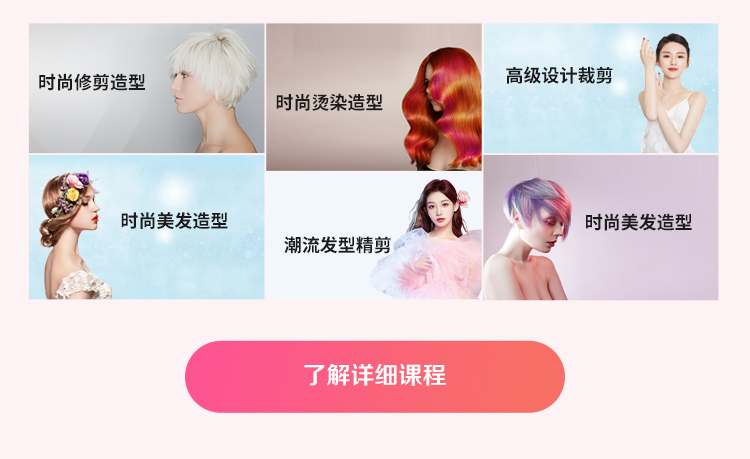
Task: Open the 时尚修剪造型 course tile
Action: tap(146, 88)
